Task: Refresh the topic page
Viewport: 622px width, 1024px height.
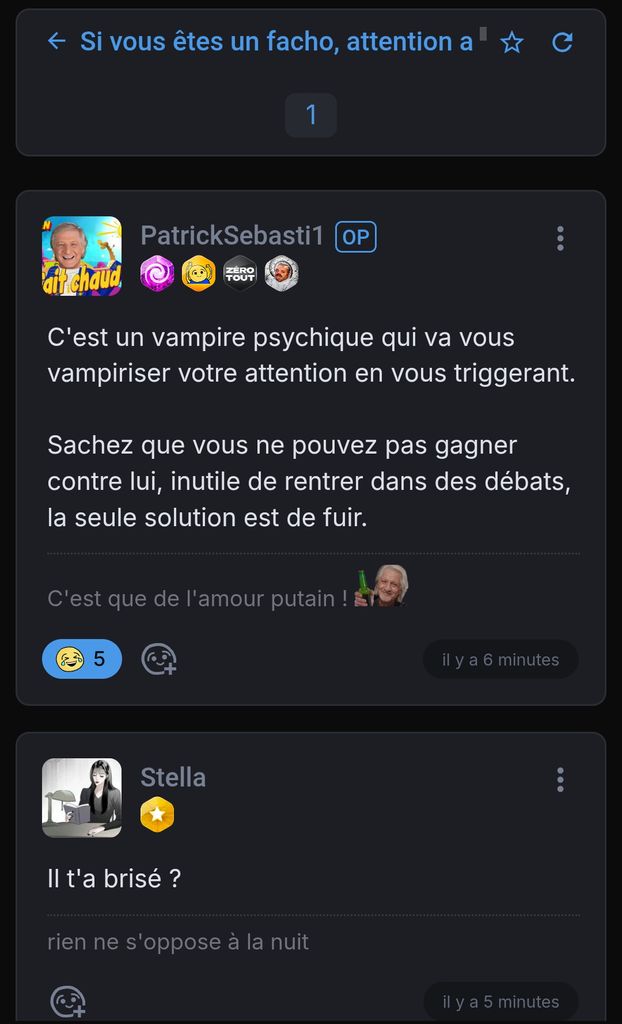Action: [563, 42]
